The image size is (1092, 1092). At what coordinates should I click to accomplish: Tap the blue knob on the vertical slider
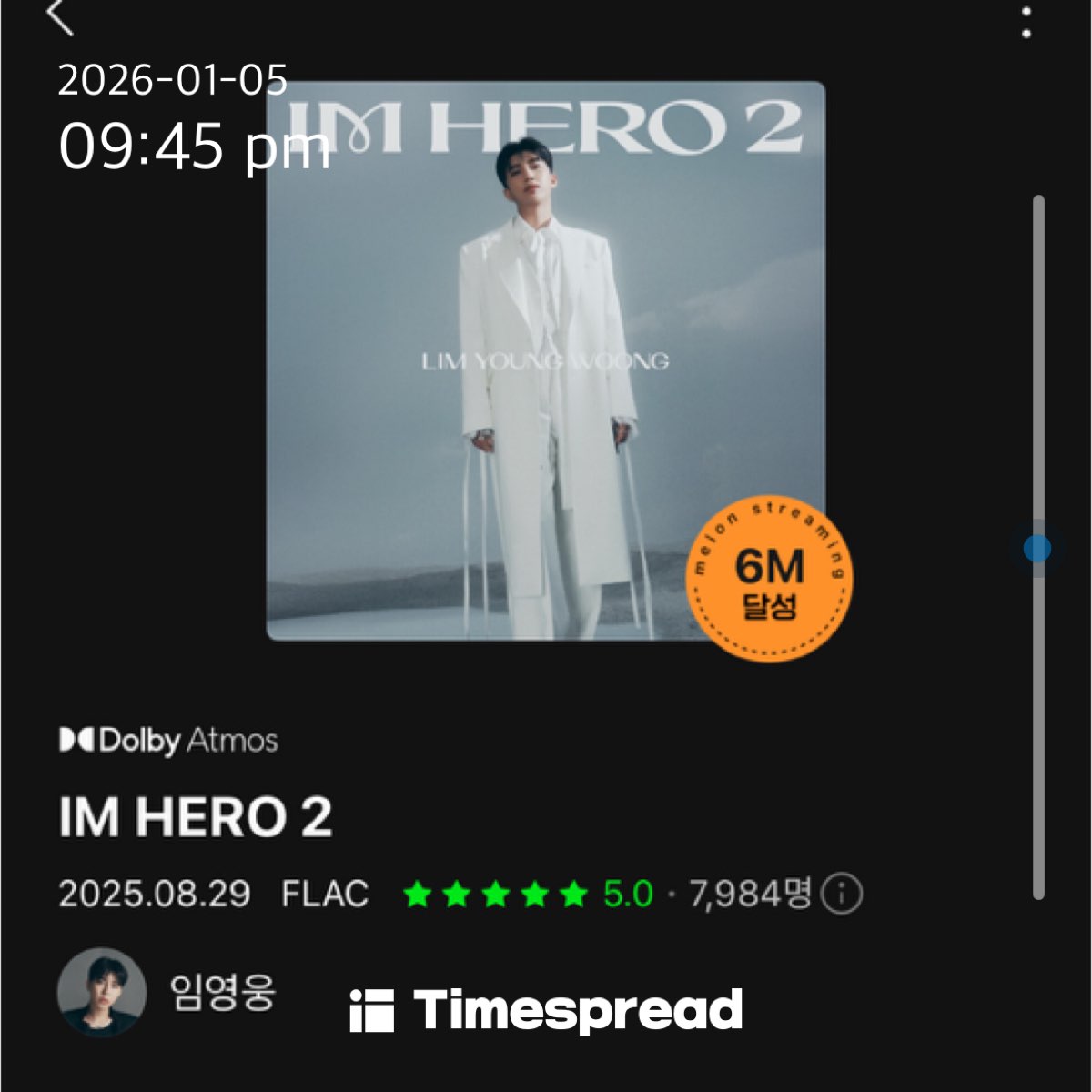pos(1037,548)
